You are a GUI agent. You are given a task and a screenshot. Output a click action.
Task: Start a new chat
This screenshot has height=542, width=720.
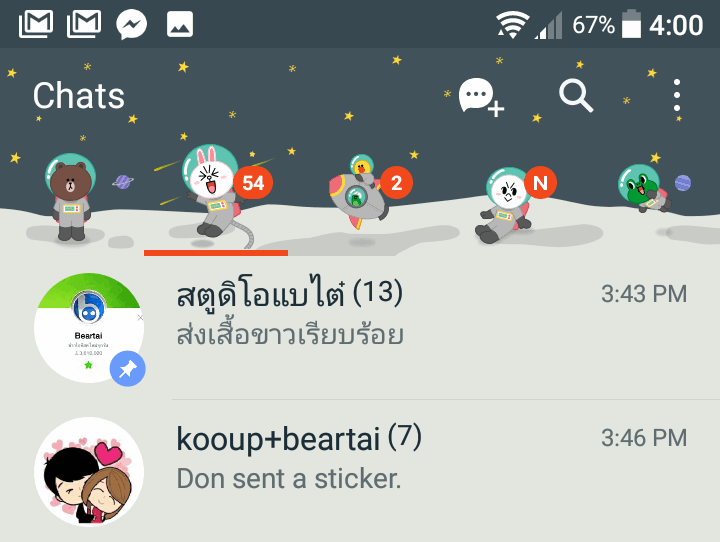coord(480,97)
